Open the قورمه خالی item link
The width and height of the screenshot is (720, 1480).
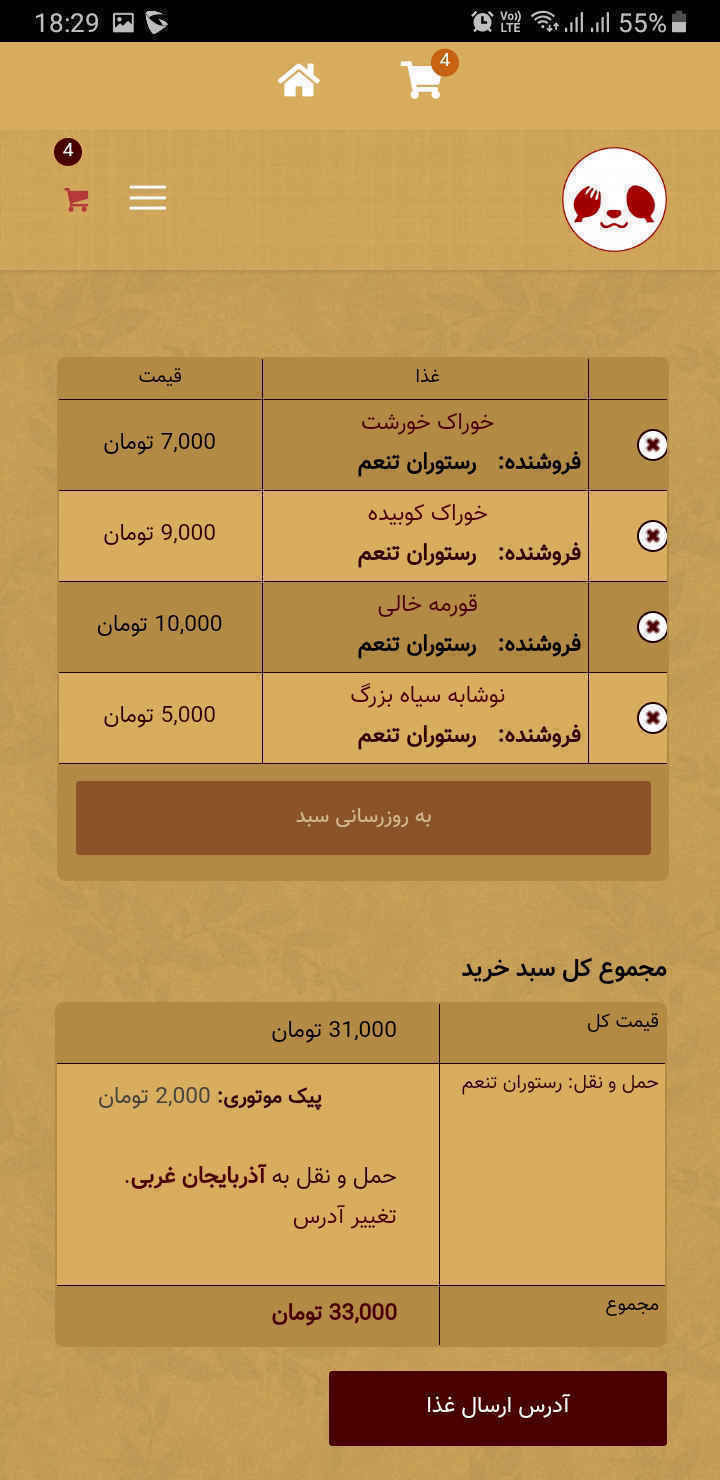pos(427,604)
